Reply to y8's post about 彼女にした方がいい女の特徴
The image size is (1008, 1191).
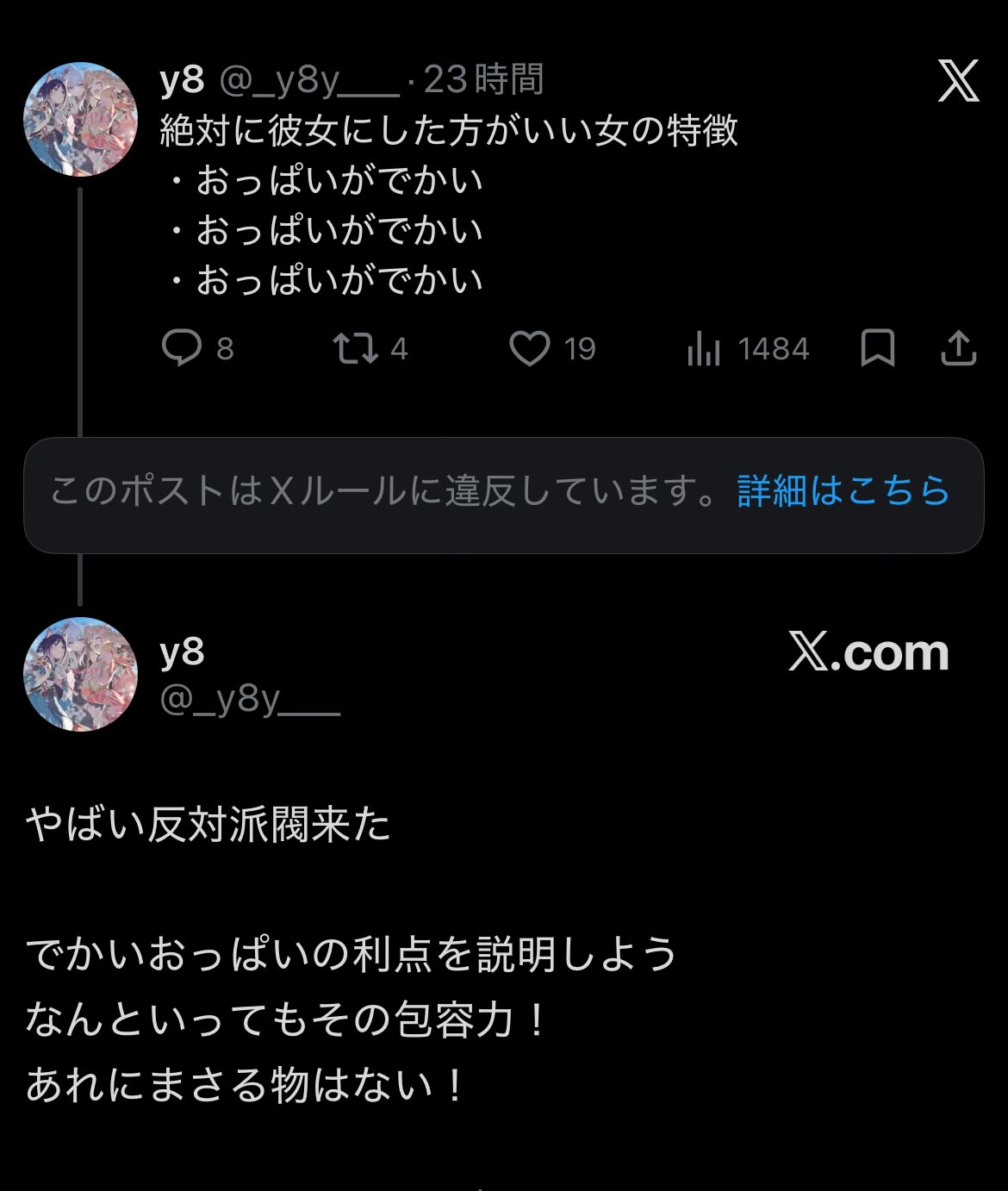182,348
